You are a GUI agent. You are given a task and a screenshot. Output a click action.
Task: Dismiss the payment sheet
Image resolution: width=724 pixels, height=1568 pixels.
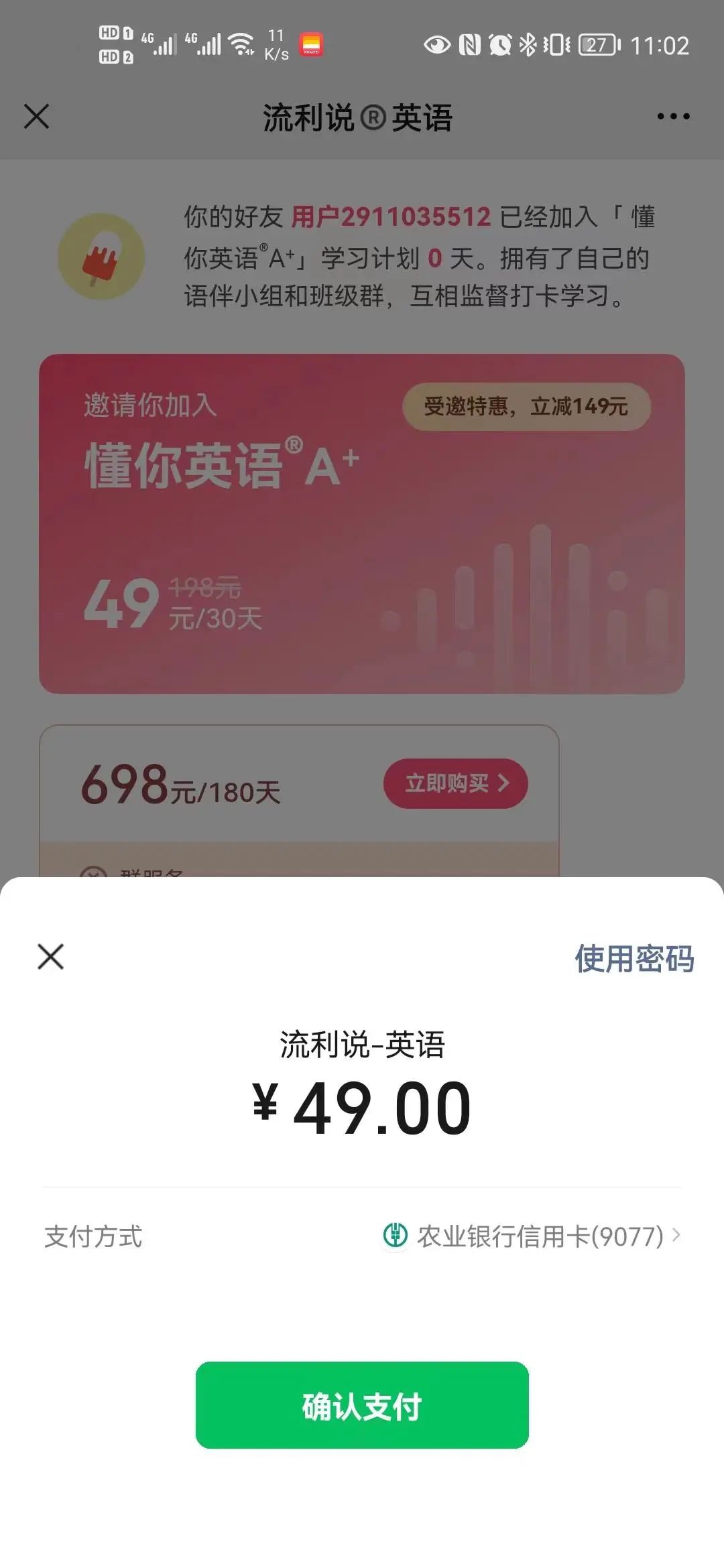point(51,957)
